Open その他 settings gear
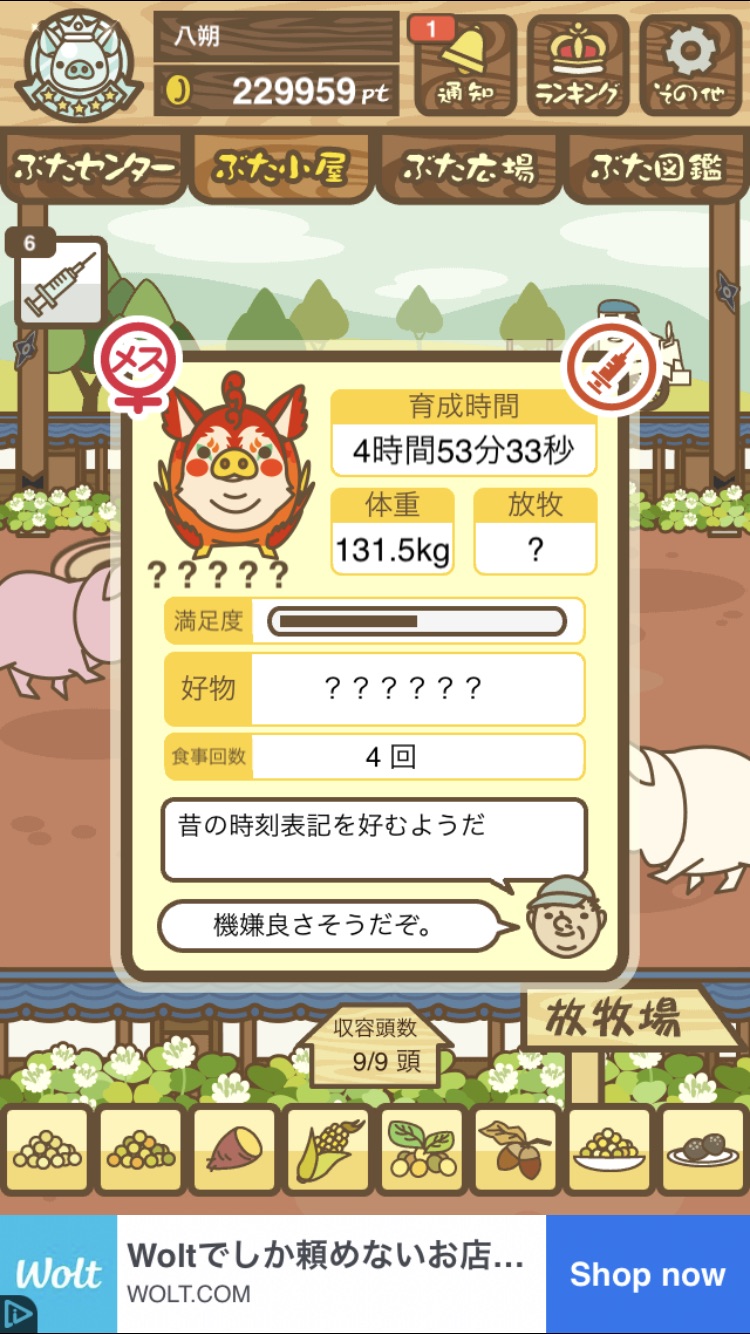The height and width of the screenshot is (1334, 750). (x=691, y=66)
